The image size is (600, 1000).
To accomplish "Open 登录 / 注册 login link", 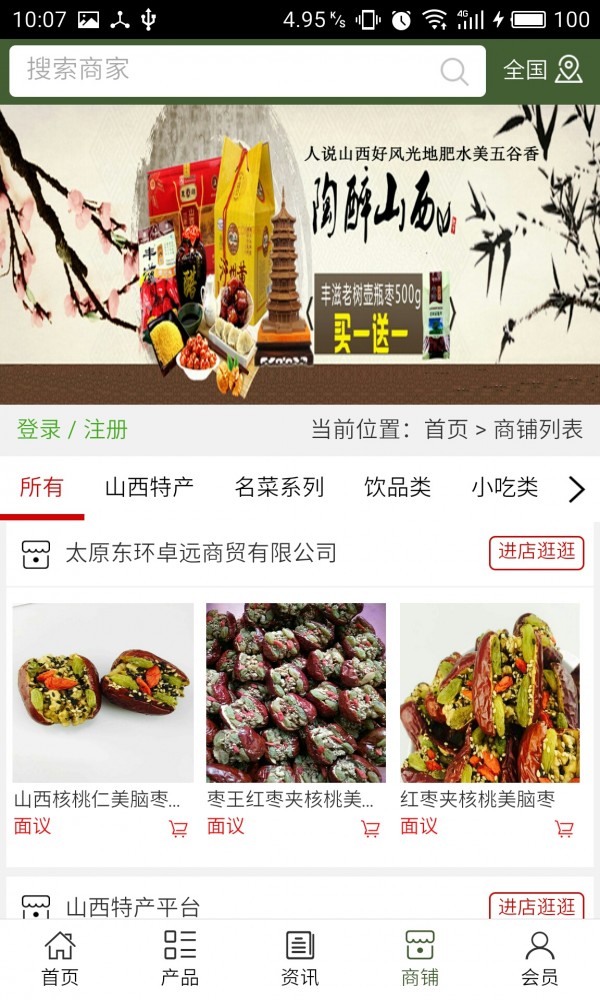I will click(x=72, y=429).
